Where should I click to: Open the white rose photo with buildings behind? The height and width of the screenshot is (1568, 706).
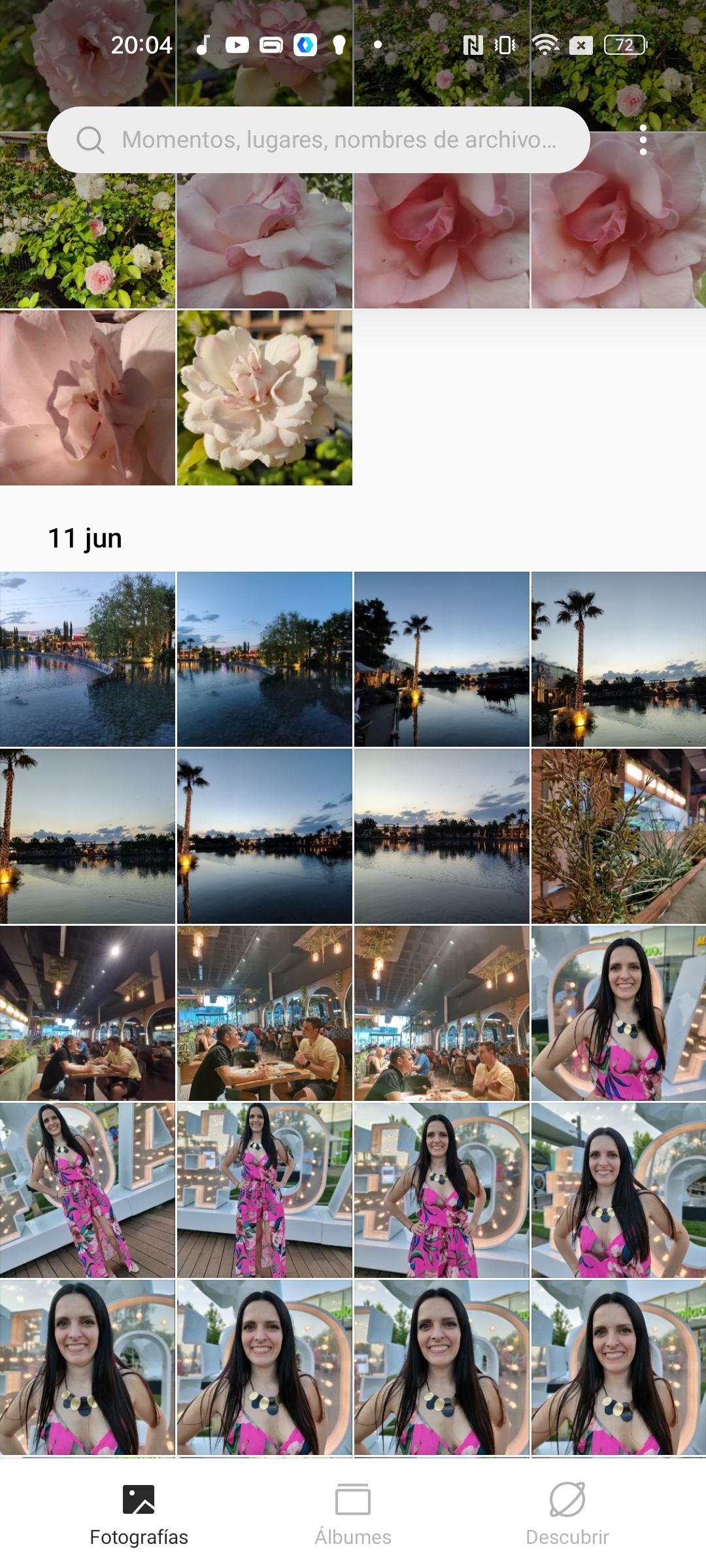coord(265,398)
